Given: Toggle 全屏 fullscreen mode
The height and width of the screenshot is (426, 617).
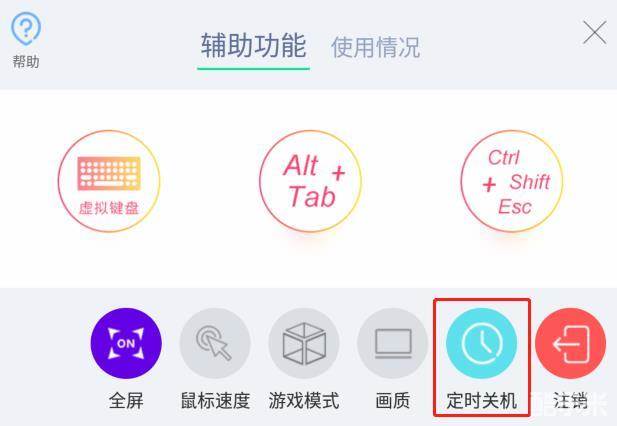Looking at the screenshot, I should pos(126,344).
